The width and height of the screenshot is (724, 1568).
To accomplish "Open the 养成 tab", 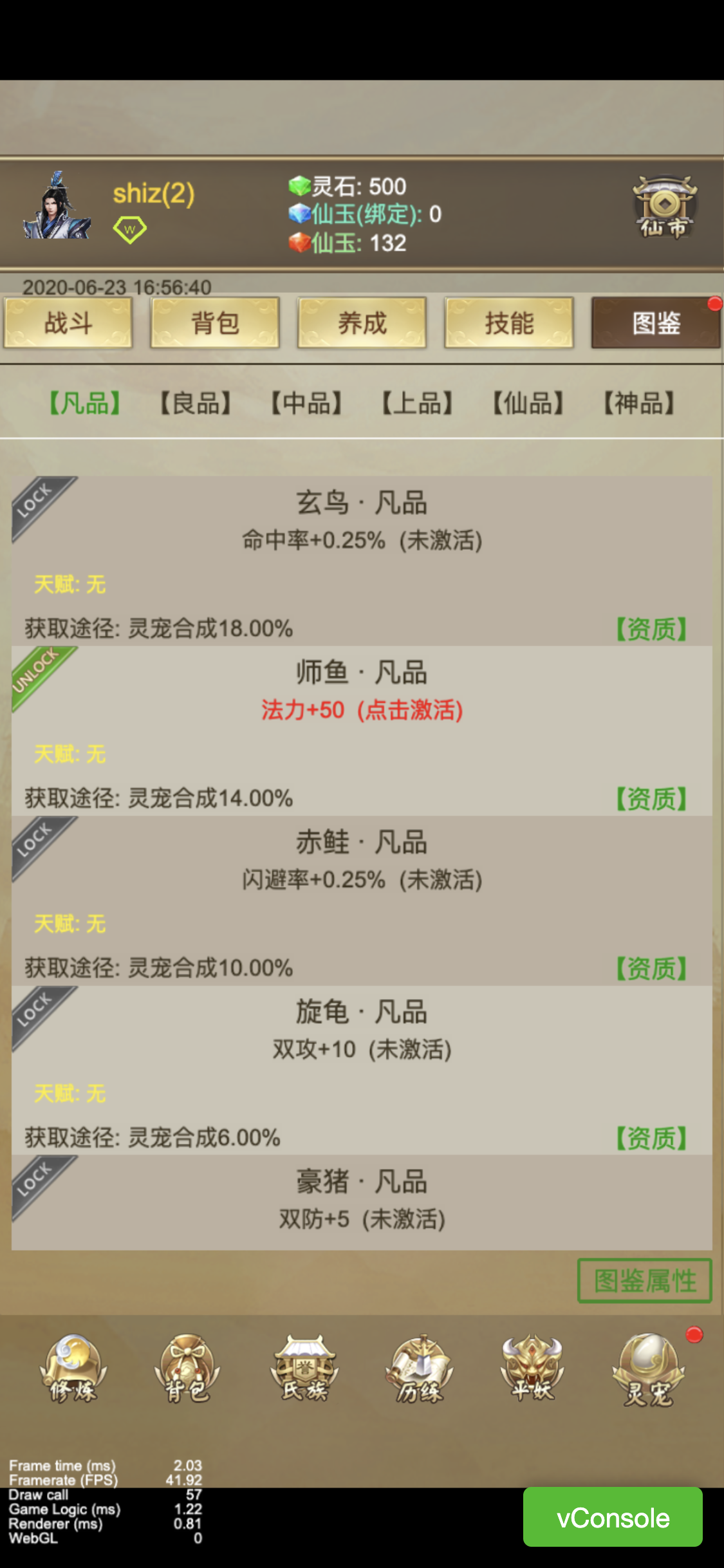I will (362, 323).
